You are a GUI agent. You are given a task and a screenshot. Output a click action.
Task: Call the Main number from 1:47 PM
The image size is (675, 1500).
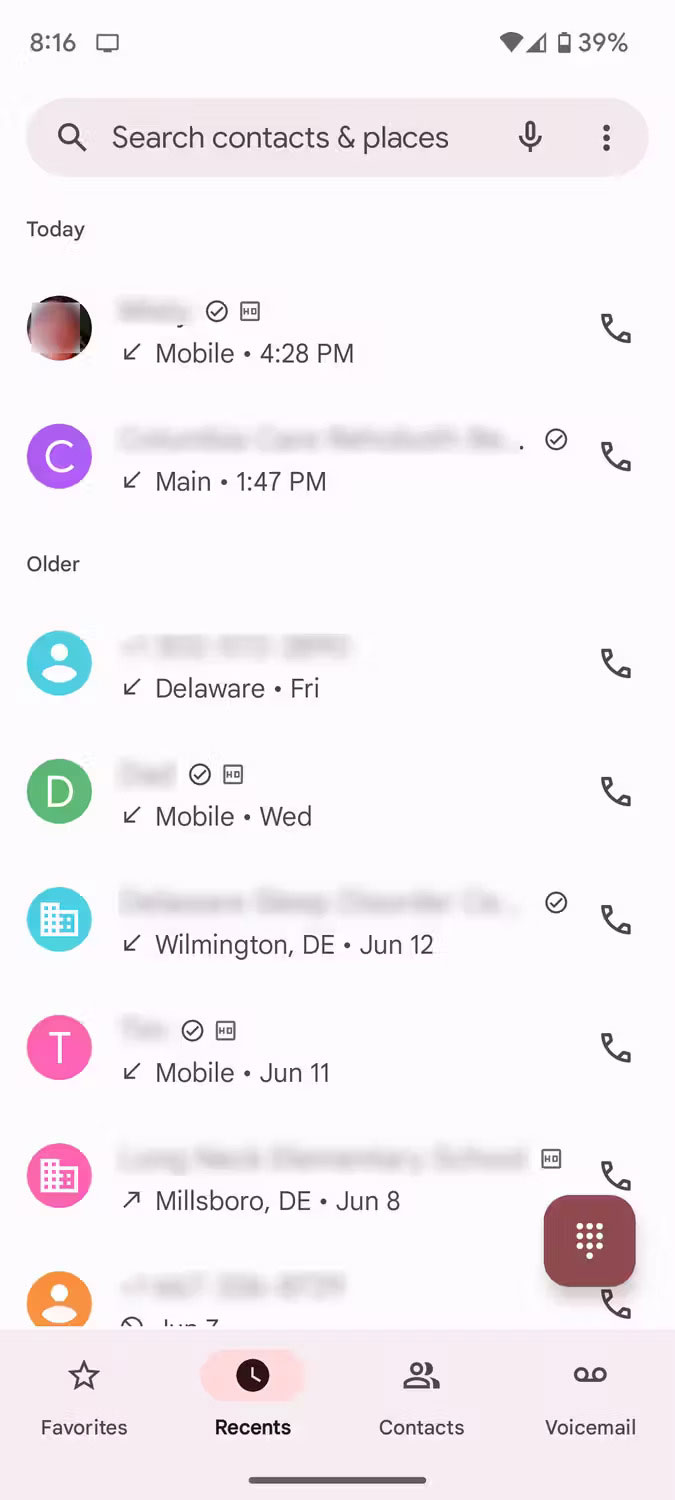(615, 456)
